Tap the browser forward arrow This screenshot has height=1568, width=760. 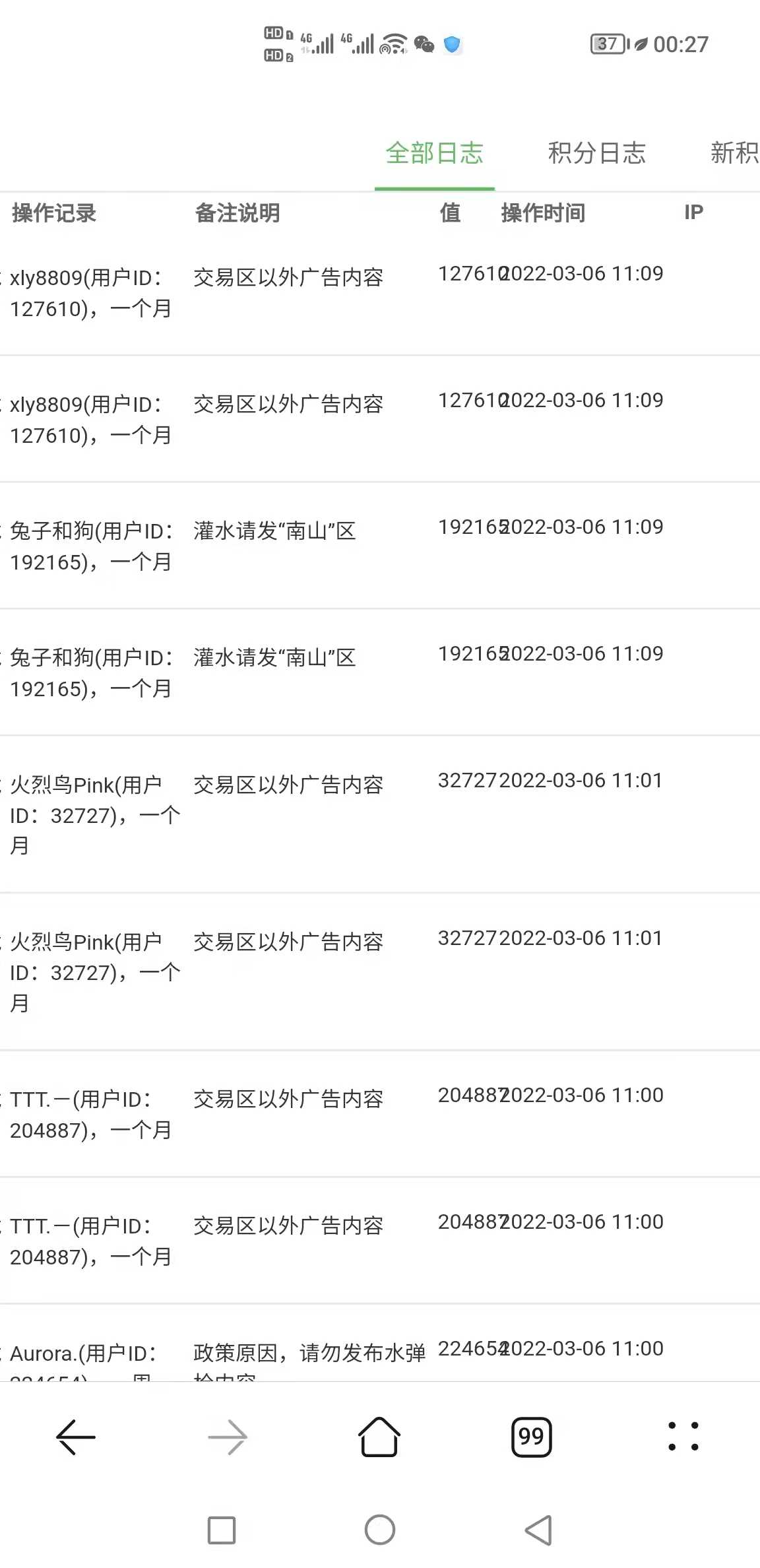pyautogui.click(x=228, y=1437)
